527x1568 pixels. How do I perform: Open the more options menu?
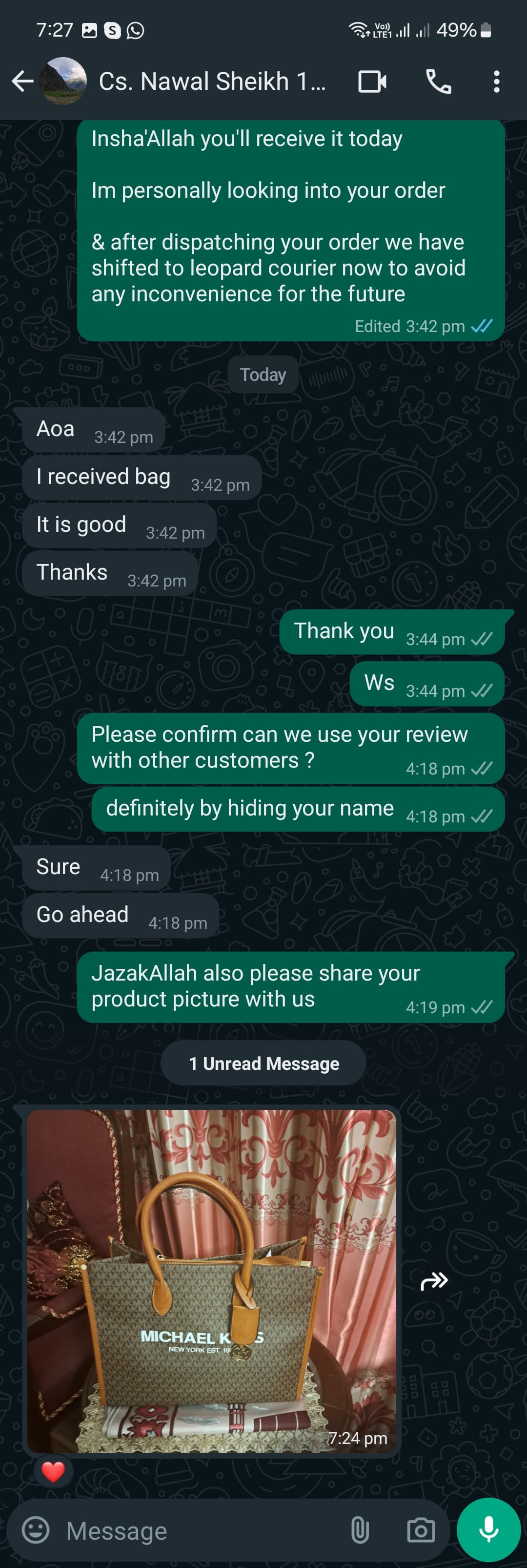click(497, 81)
